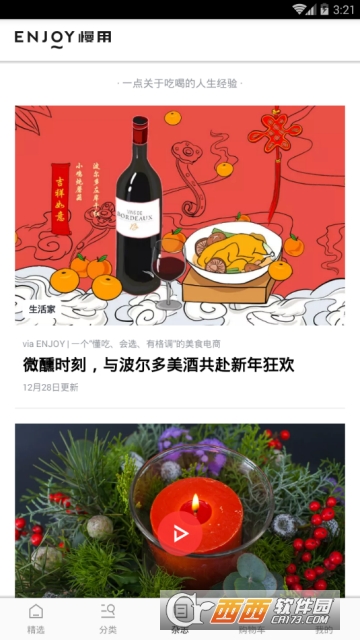Viewport: 360px width, 640px height.
Task: Play the candle video
Action: (180, 533)
